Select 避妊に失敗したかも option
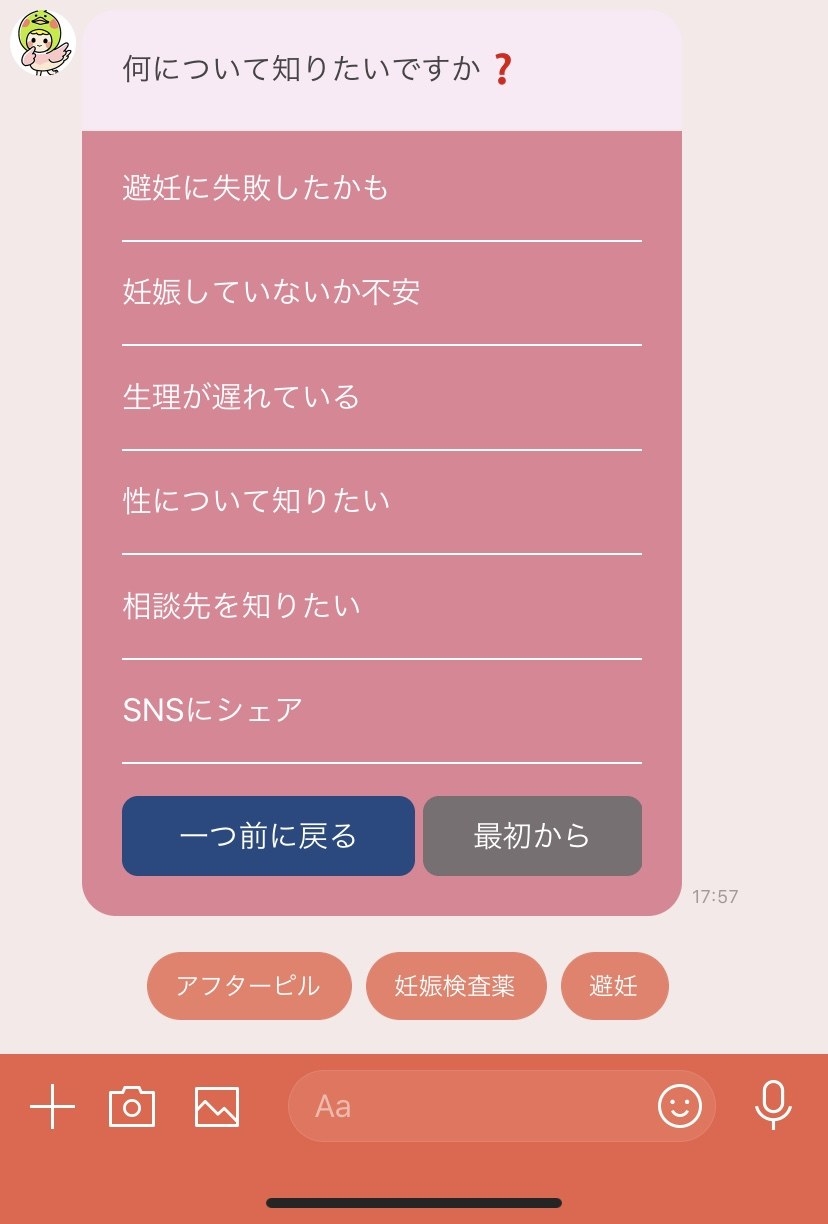 [381, 188]
